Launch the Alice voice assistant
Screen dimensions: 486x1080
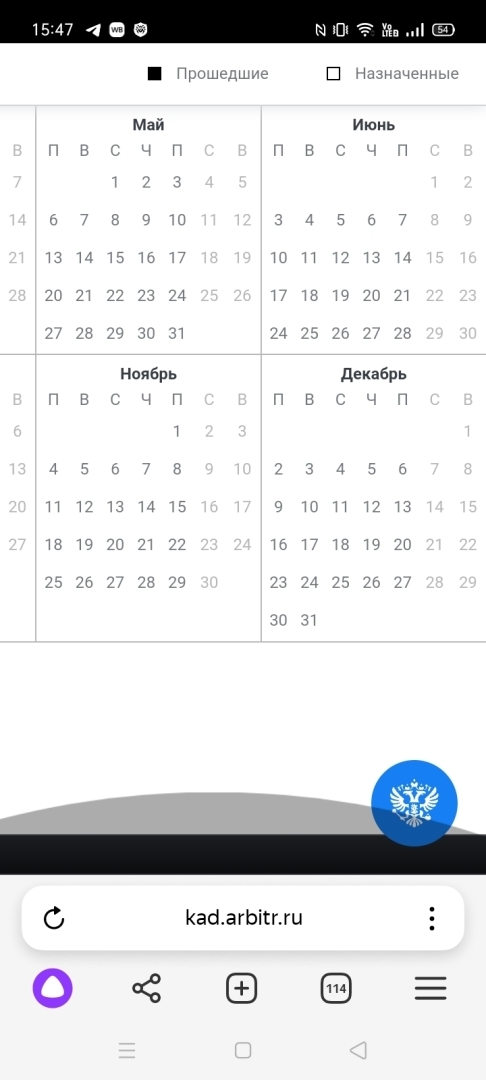tap(52, 988)
